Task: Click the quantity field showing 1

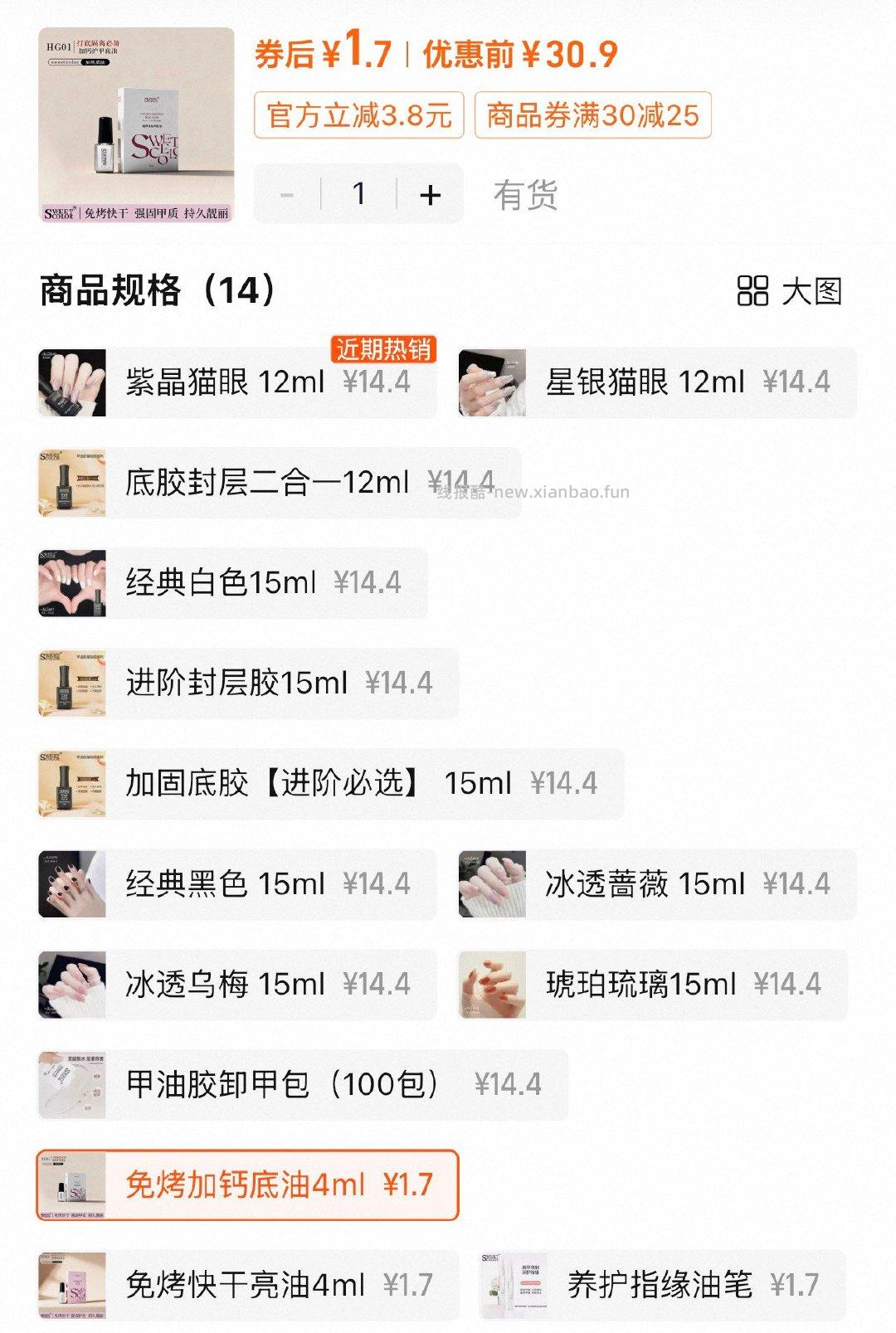Action: click(x=358, y=192)
